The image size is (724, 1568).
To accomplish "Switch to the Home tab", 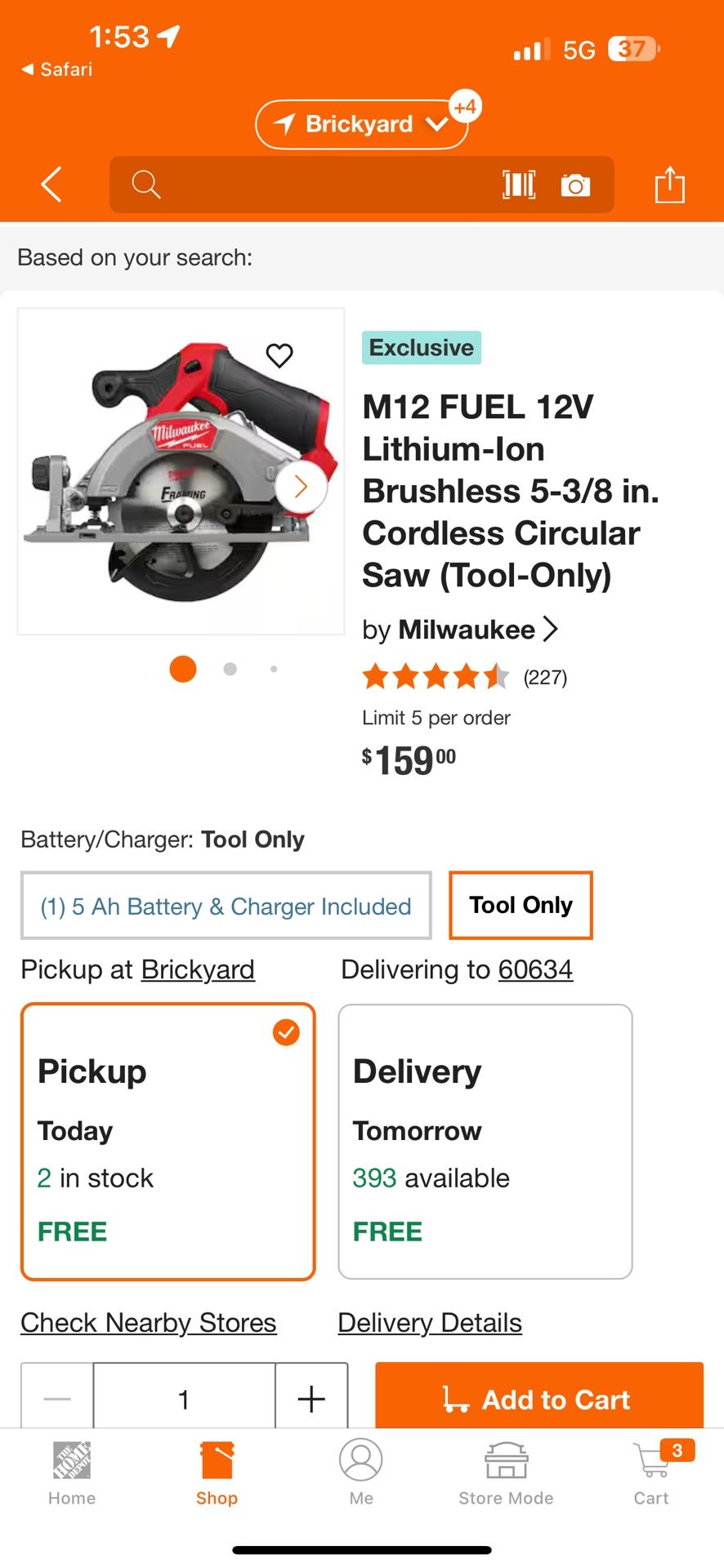I will click(71, 1470).
